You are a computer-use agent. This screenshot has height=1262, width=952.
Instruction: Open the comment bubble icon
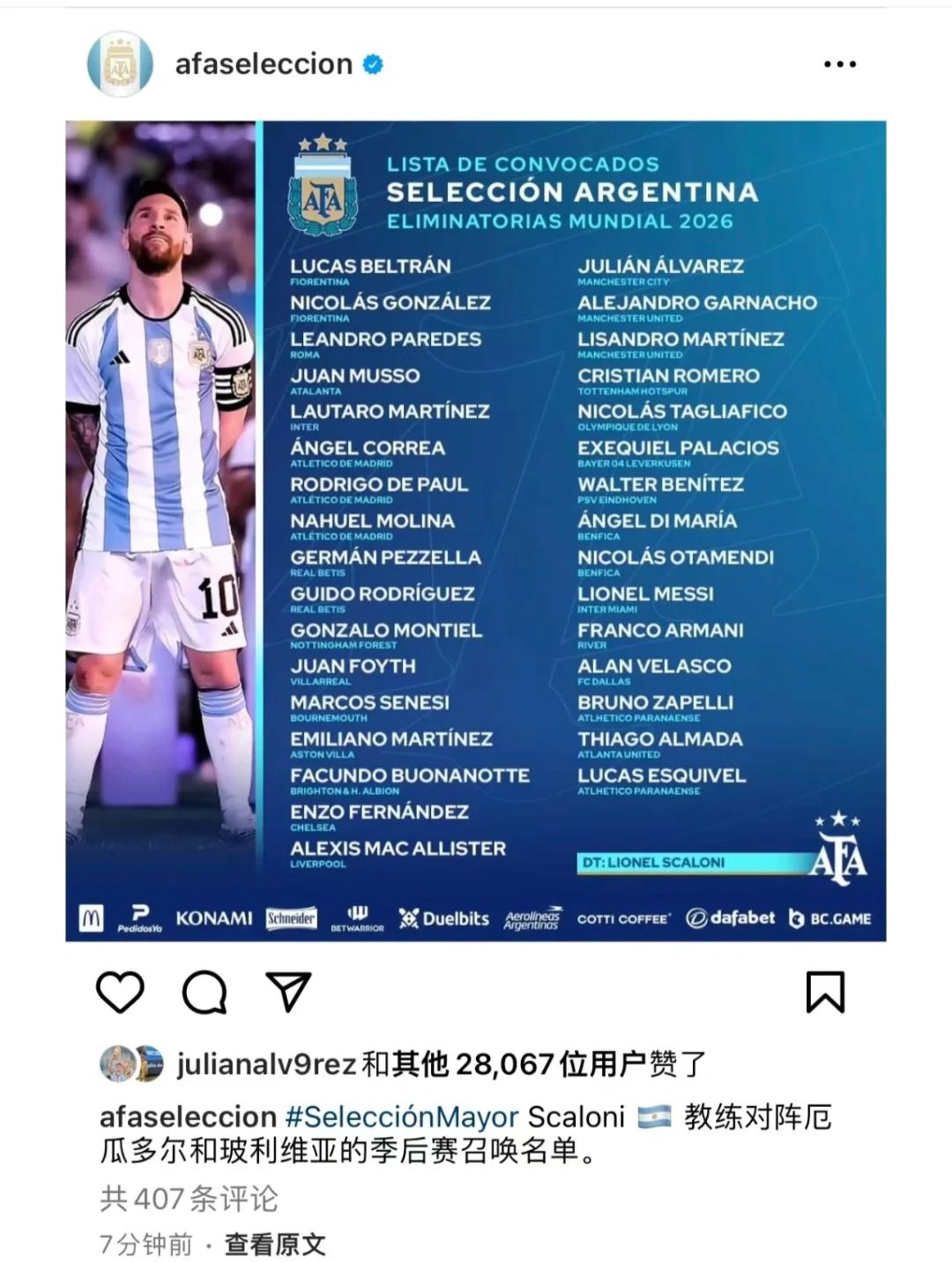205,992
